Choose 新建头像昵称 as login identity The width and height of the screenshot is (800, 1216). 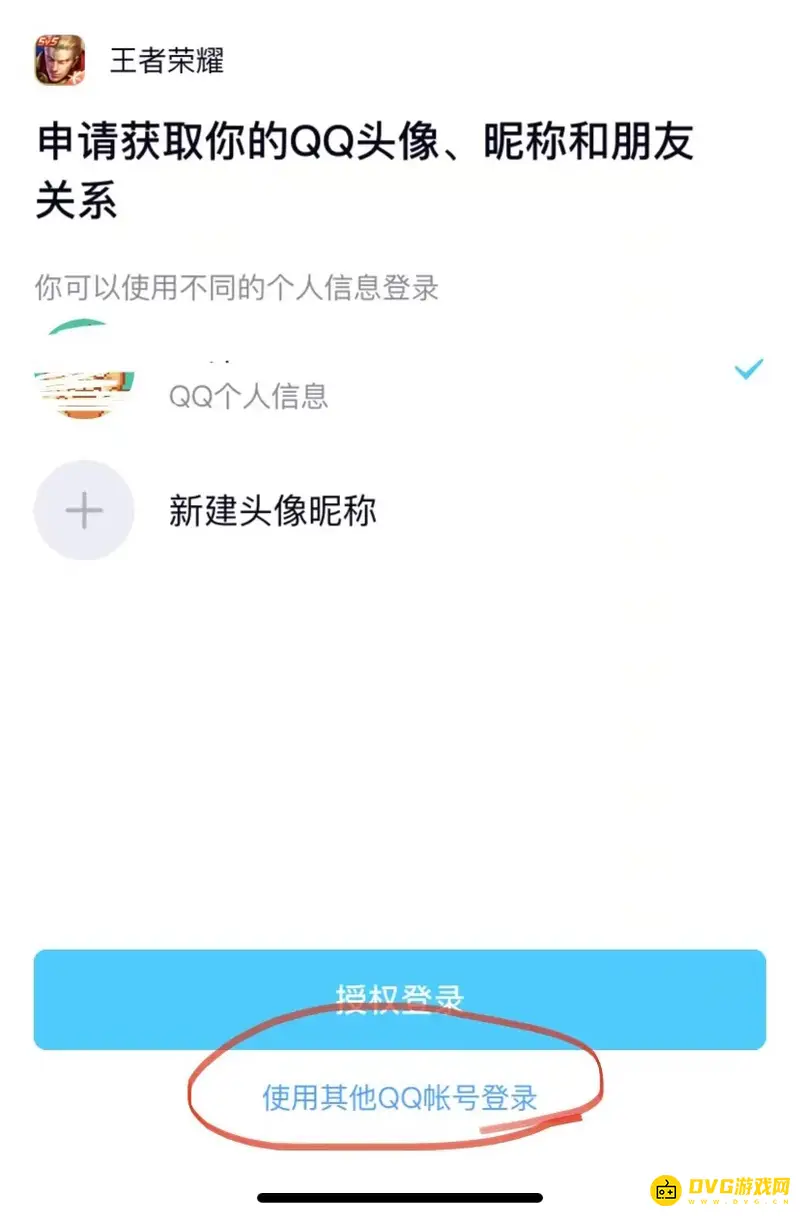(272, 510)
